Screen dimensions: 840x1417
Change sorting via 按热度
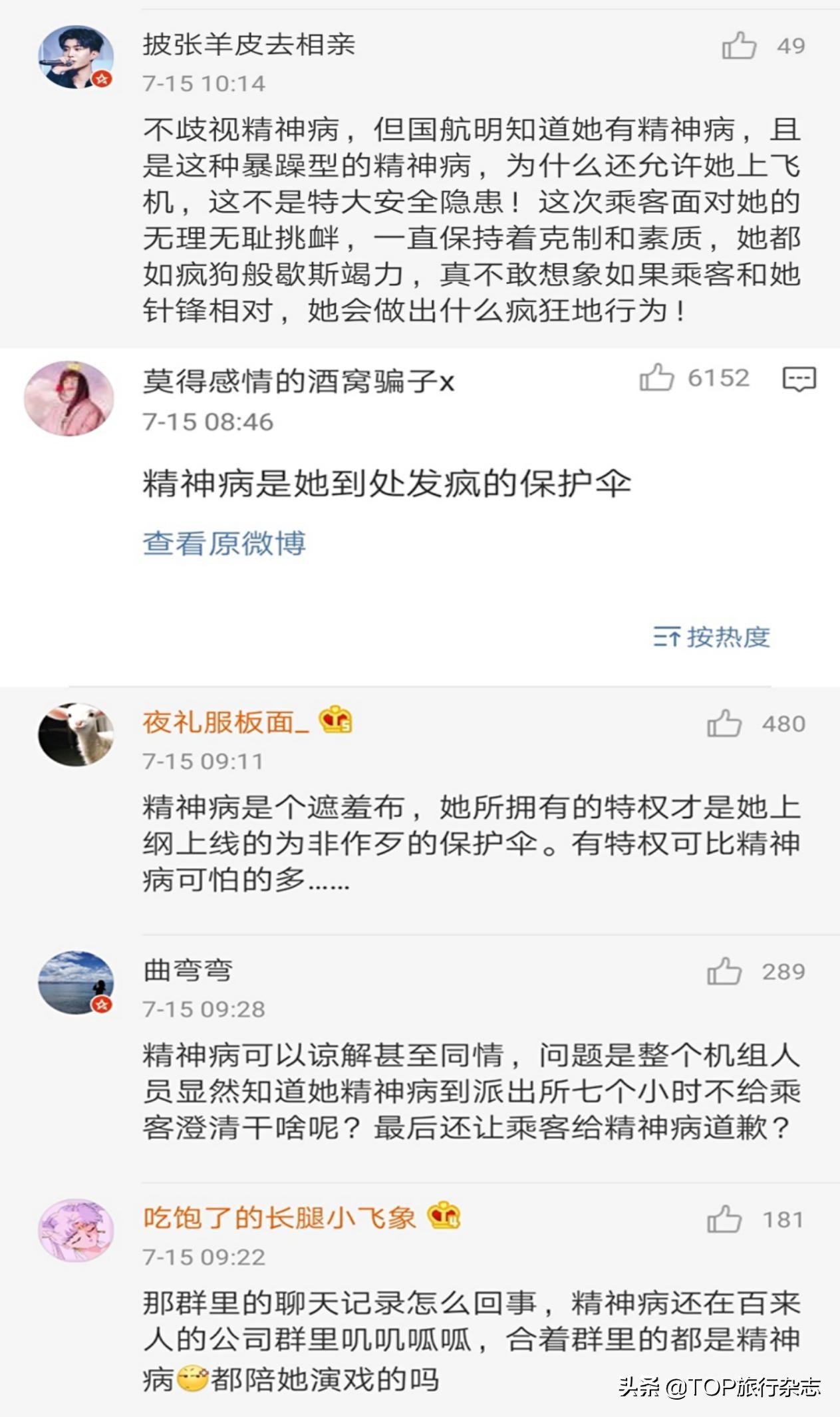click(712, 637)
